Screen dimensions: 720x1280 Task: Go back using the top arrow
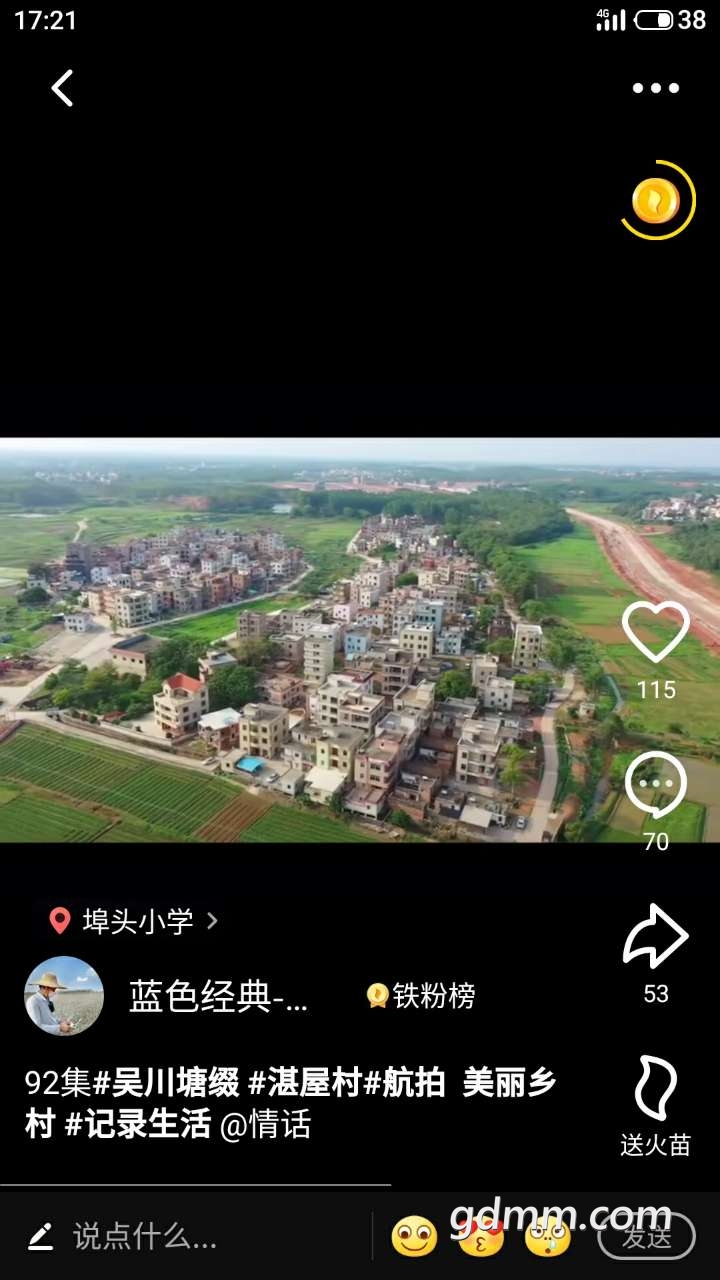[62, 88]
